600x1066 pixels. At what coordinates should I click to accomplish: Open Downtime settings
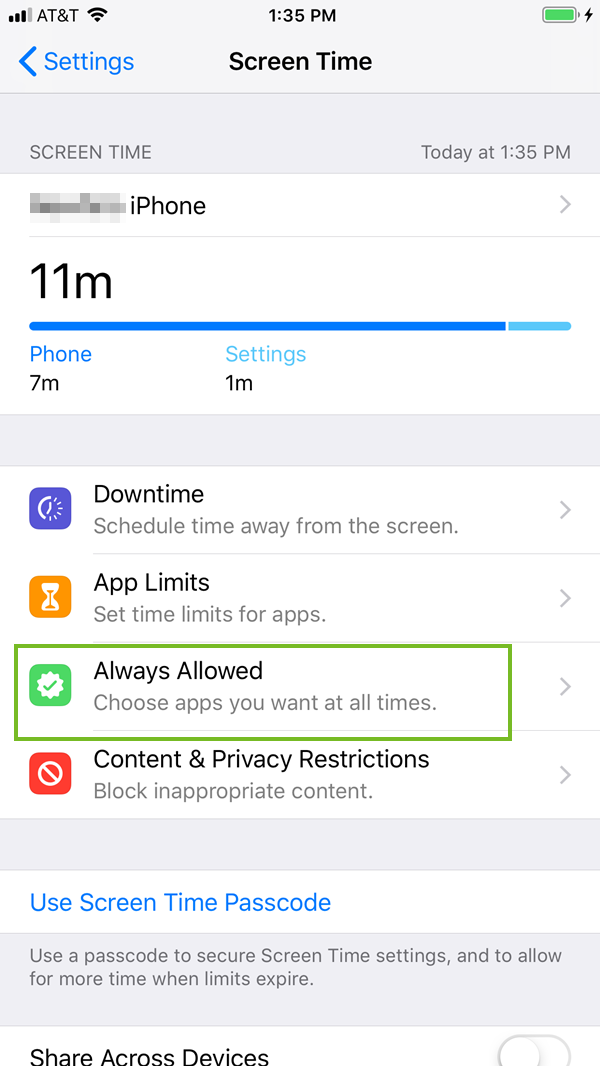300,510
